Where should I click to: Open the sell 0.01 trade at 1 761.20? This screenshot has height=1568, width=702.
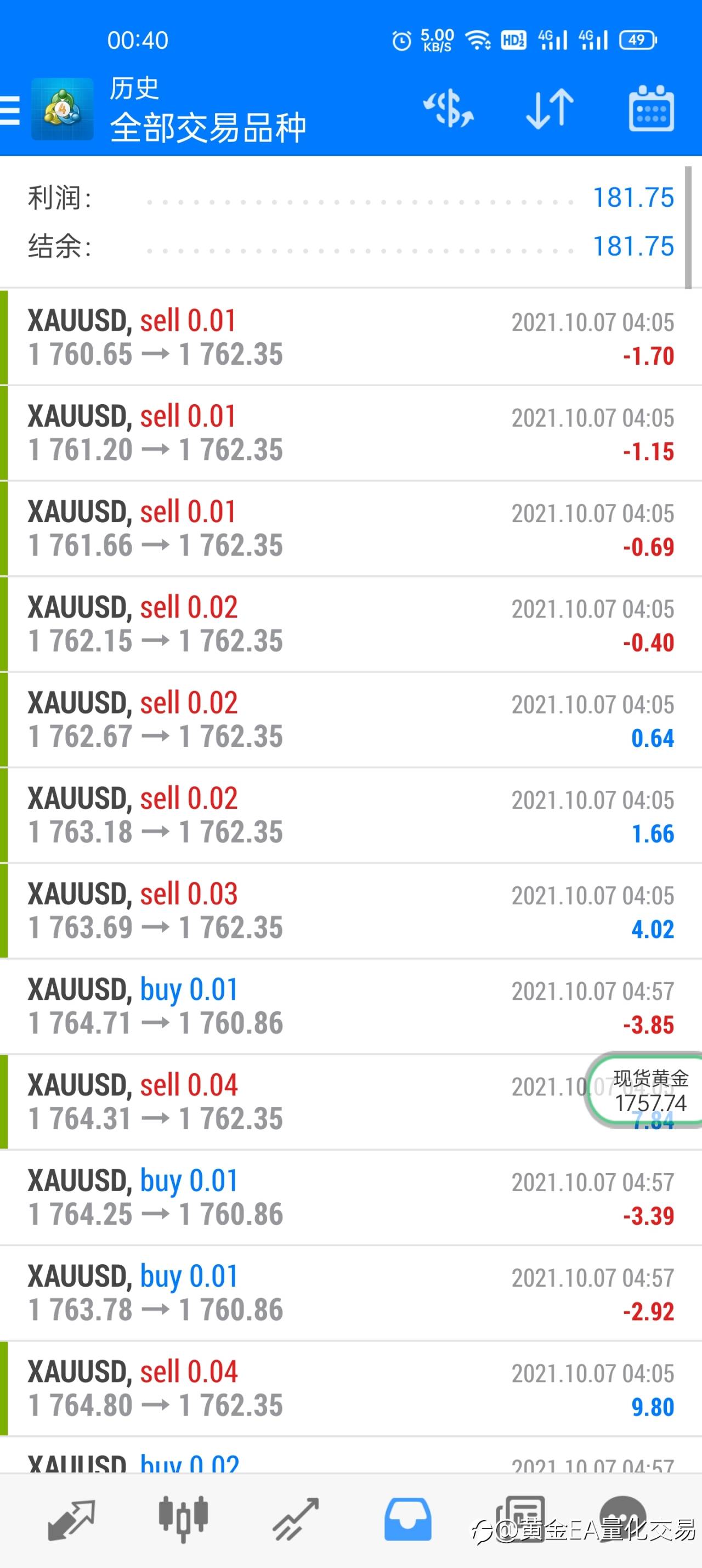tap(350, 433)
